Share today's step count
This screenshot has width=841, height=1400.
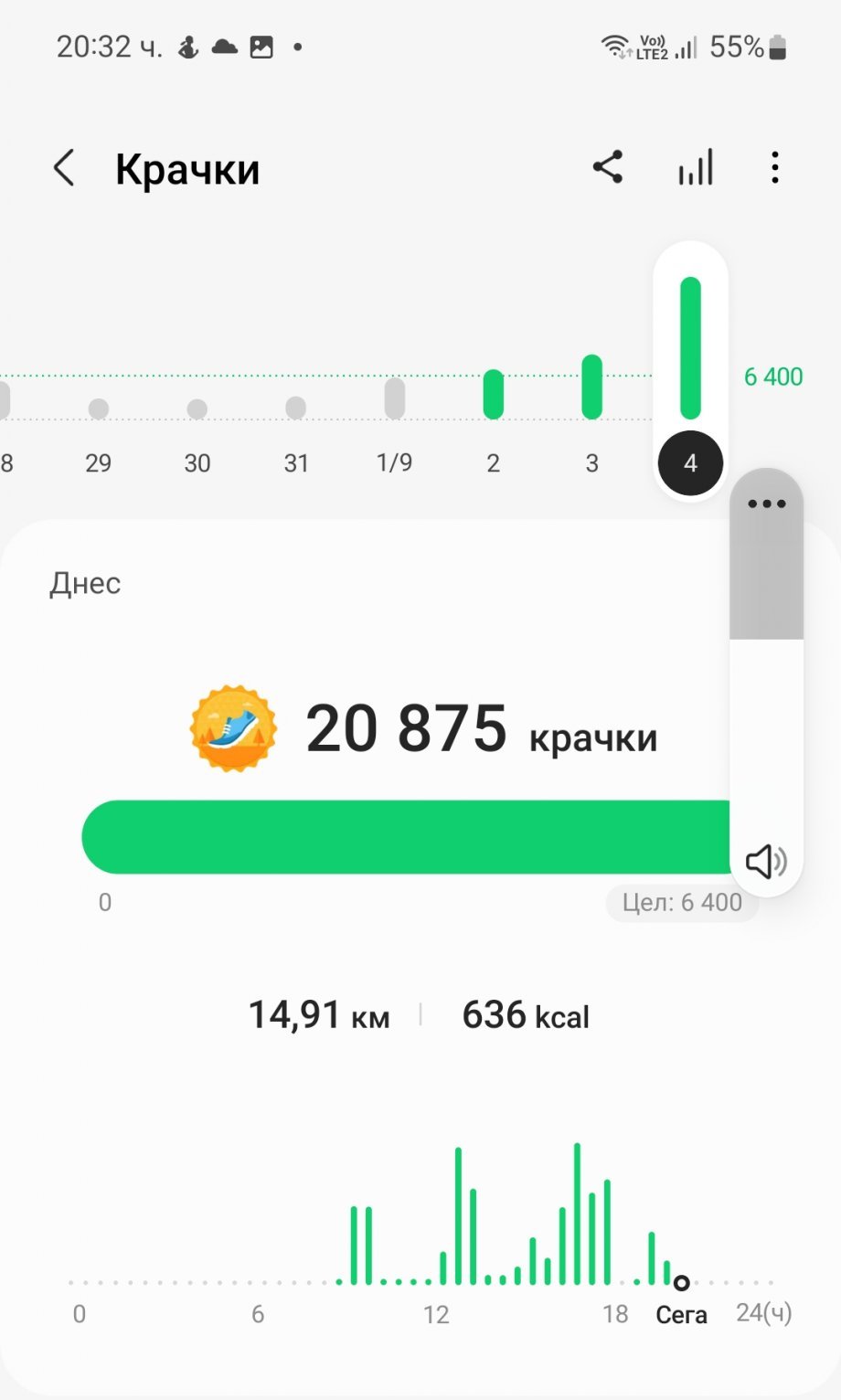click(x=608, y=167)
